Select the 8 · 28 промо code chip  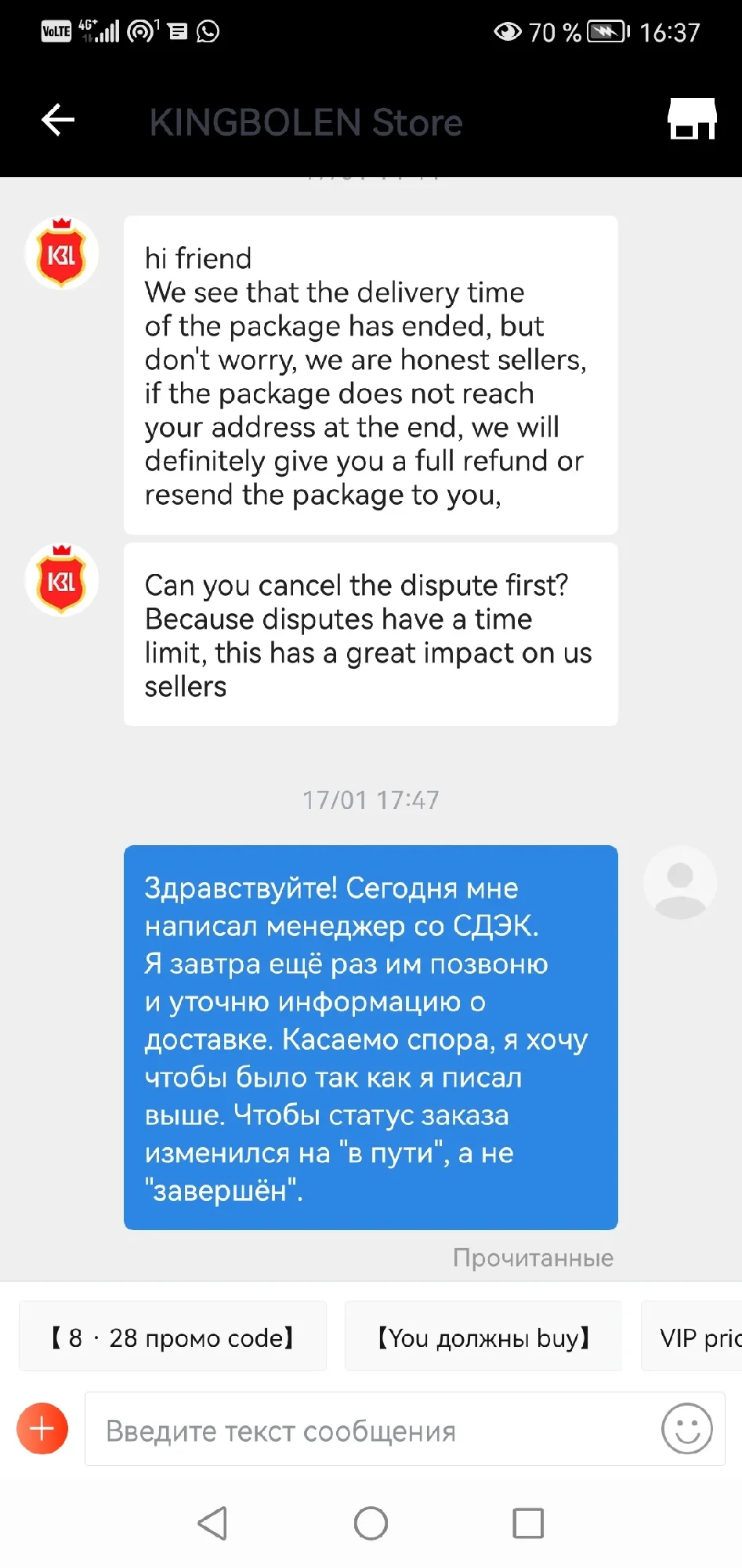(172, 1337)
